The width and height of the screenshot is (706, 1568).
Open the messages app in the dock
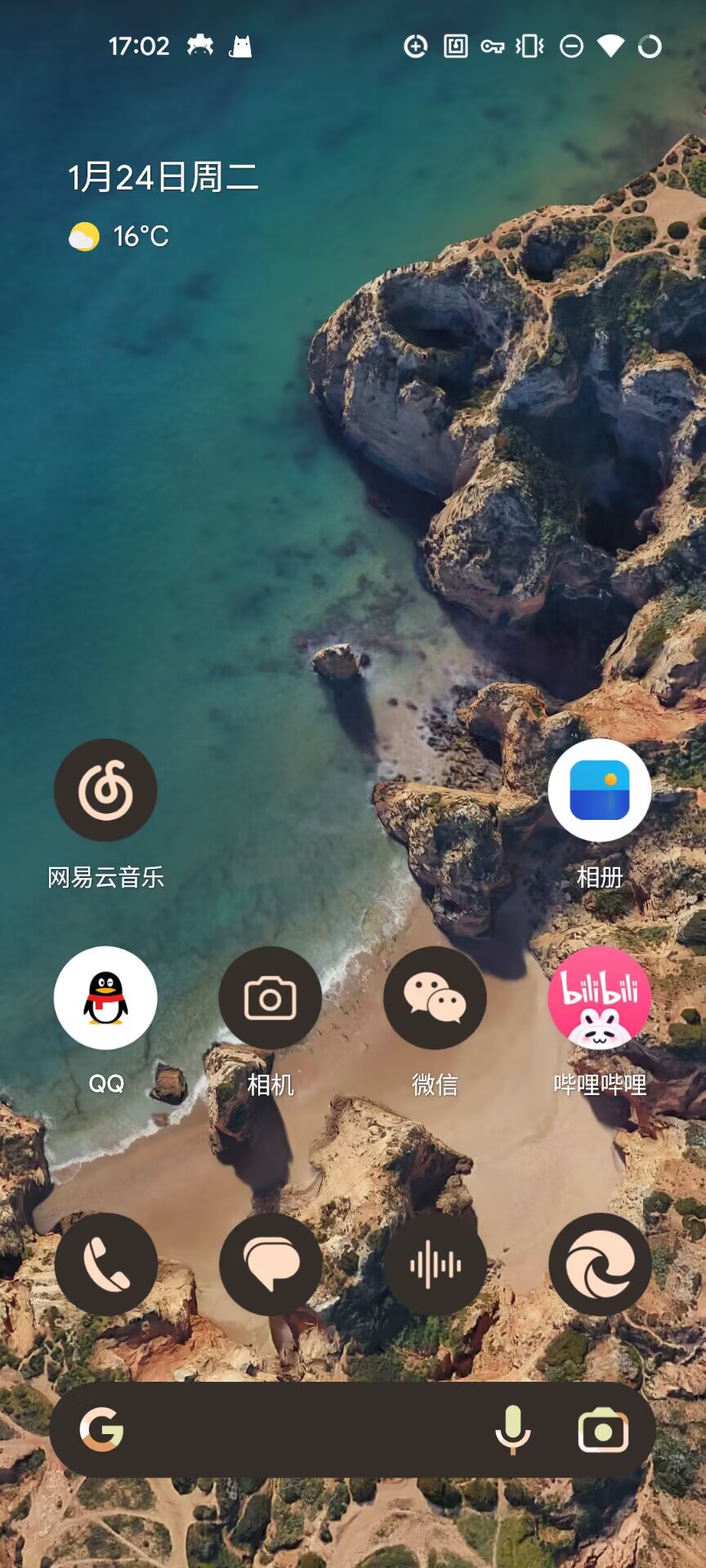270,1264
